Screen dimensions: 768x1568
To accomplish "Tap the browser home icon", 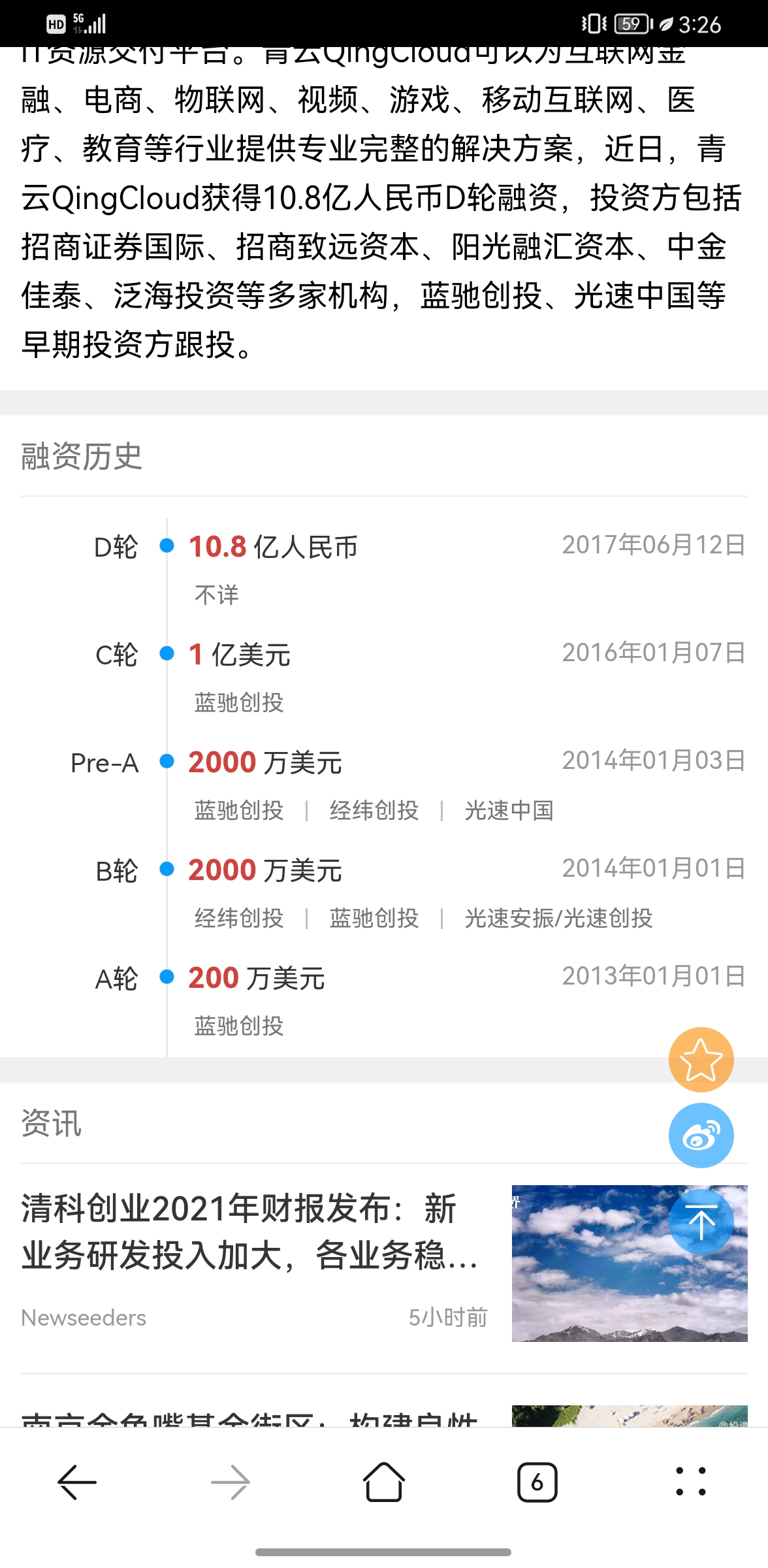I will (x=384, y=1481).
